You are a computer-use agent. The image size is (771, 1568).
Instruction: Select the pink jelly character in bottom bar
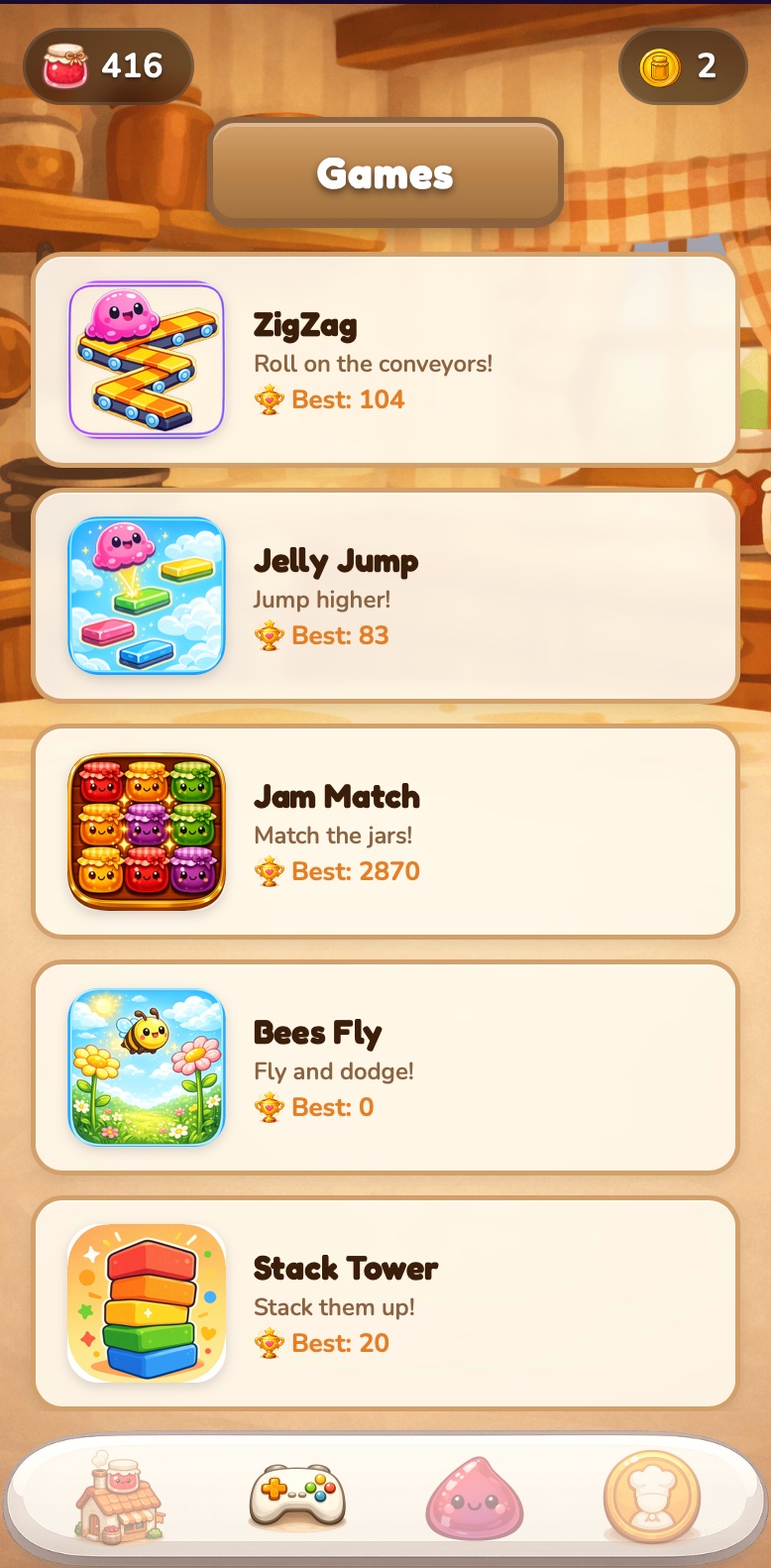click(475, 1497)
